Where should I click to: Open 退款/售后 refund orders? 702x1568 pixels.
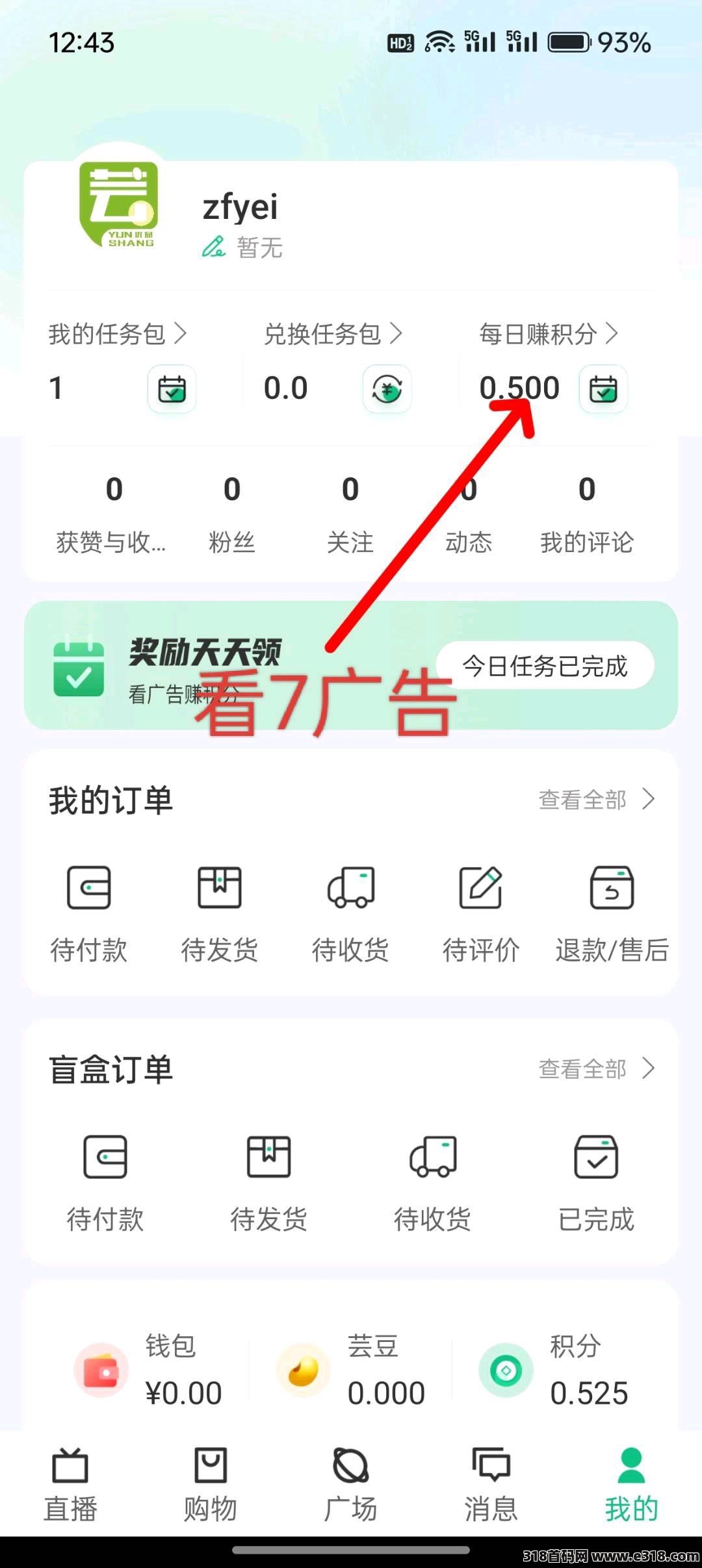pos(612,914)
